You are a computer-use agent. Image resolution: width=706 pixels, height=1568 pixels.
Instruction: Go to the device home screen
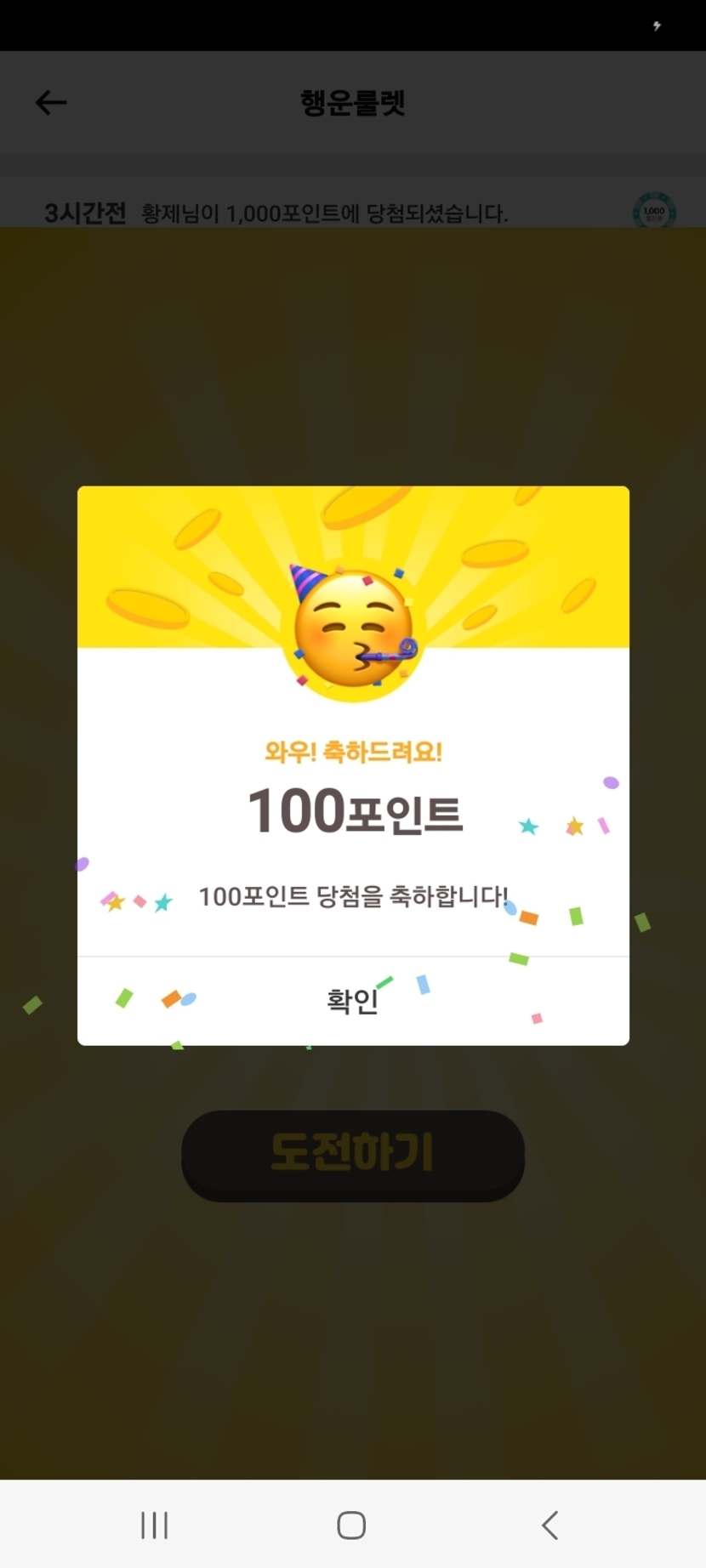pyautogui.click(x=351, y=1525)
